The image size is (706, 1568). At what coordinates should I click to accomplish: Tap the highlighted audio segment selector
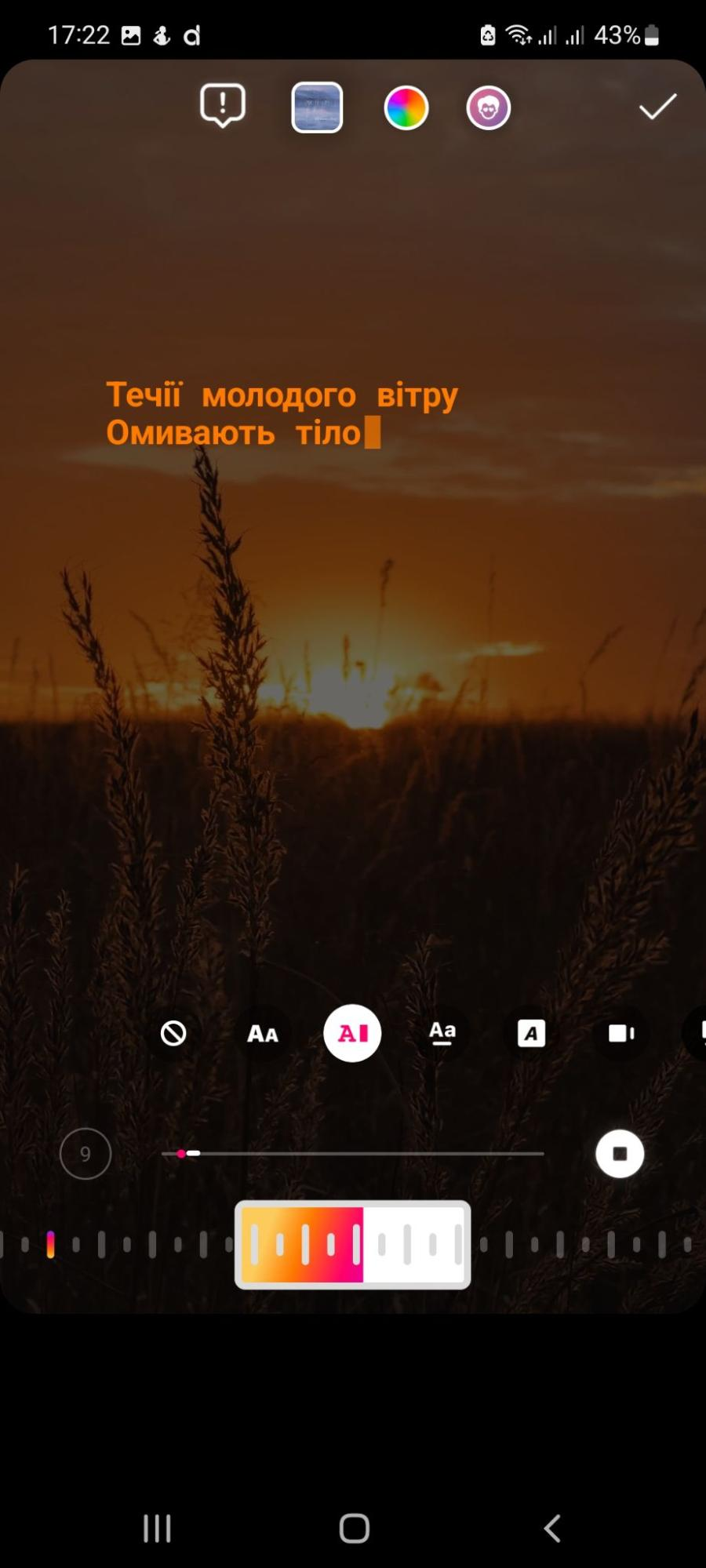click(353, 1245)
